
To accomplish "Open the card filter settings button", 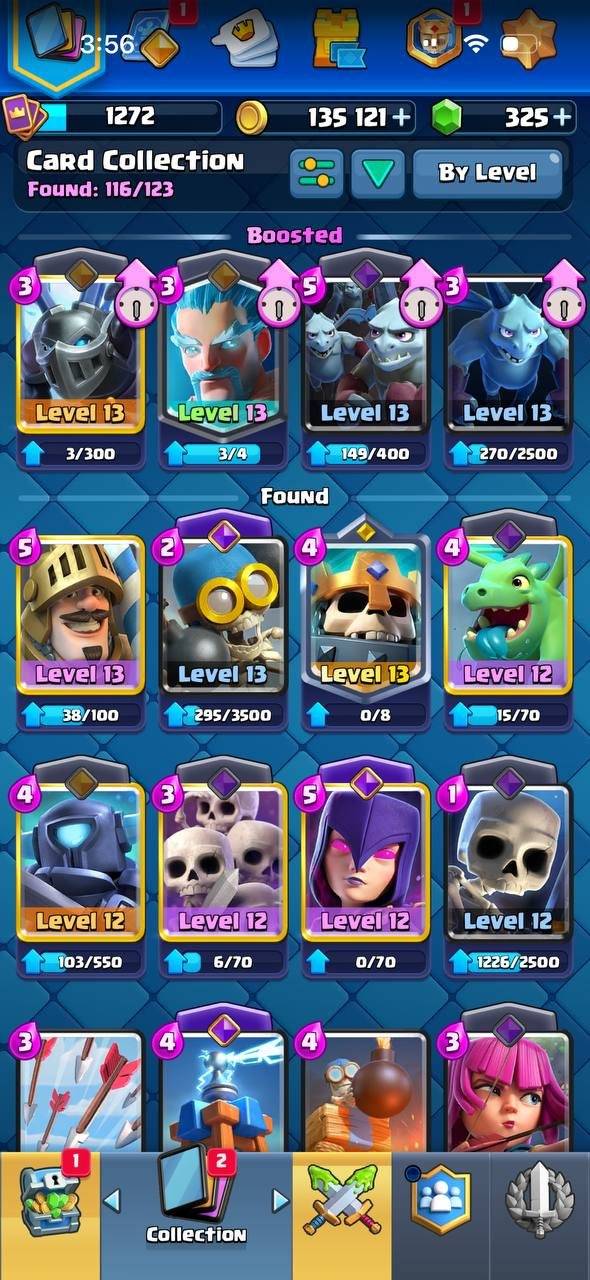I will click(316, 173).
